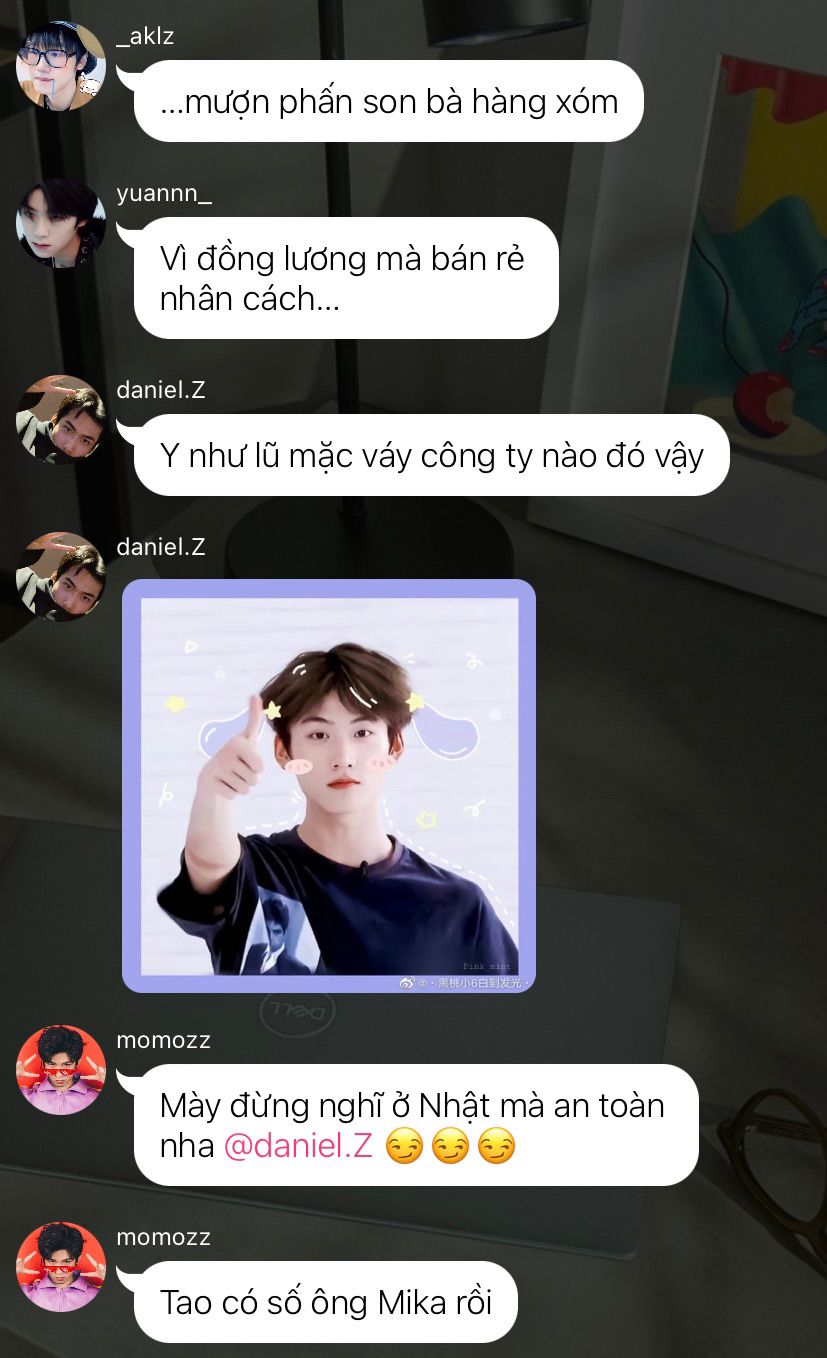
Task: Tap the @daniel.Z mention in momozz's message
Action: pos(297,1146)
